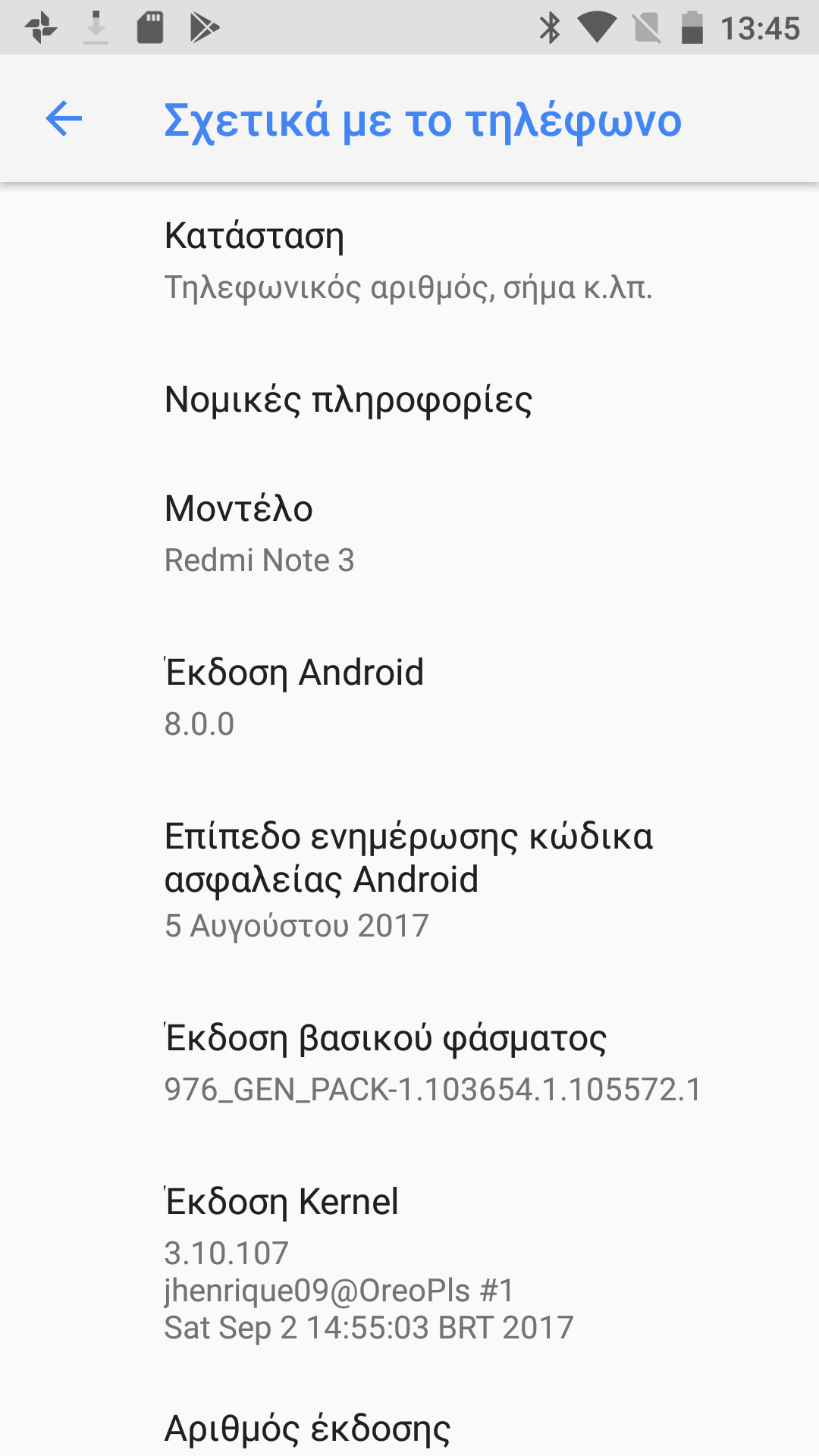
Task: Open the Κατάσταση row
Action: pyautogui.click(x=409, y=260)
